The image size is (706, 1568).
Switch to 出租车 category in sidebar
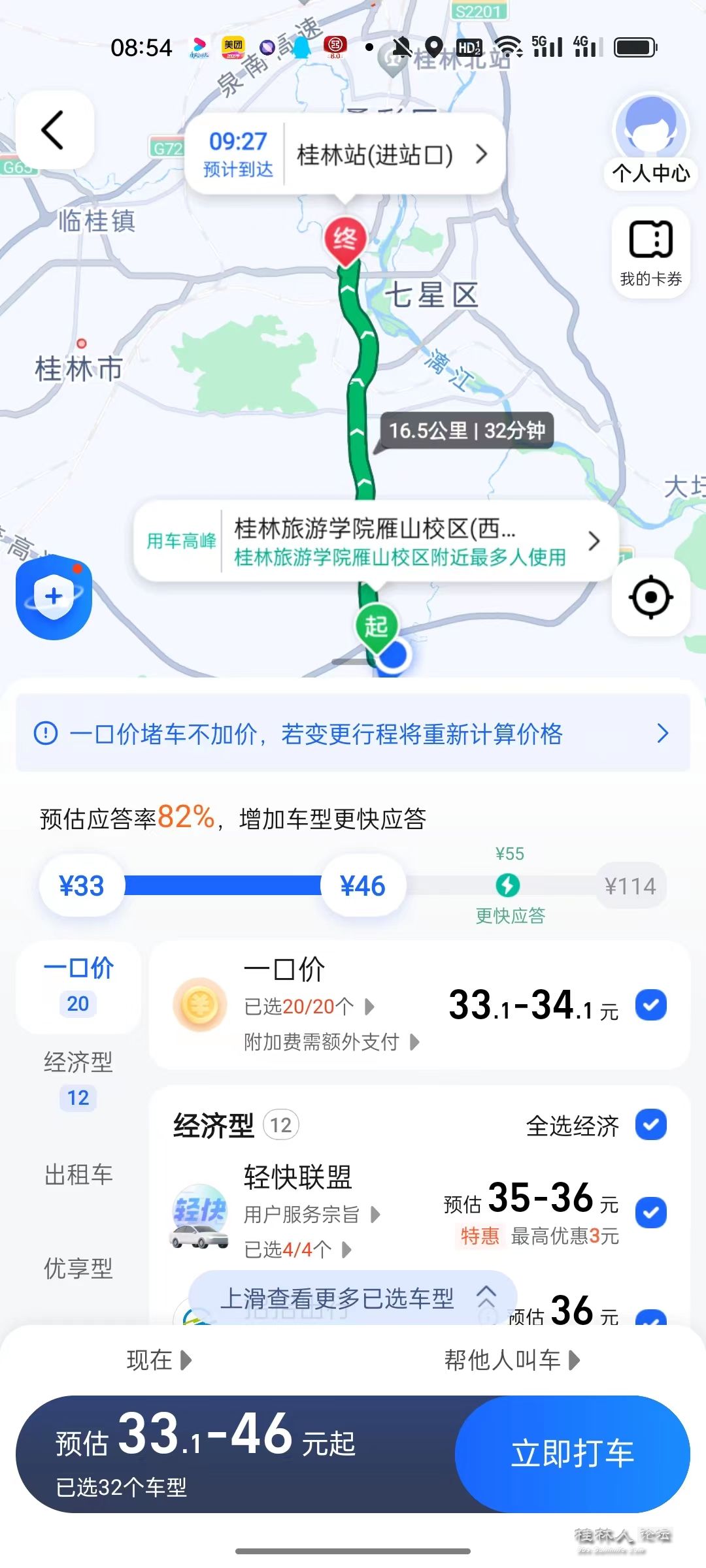(x=78, y=1174)
